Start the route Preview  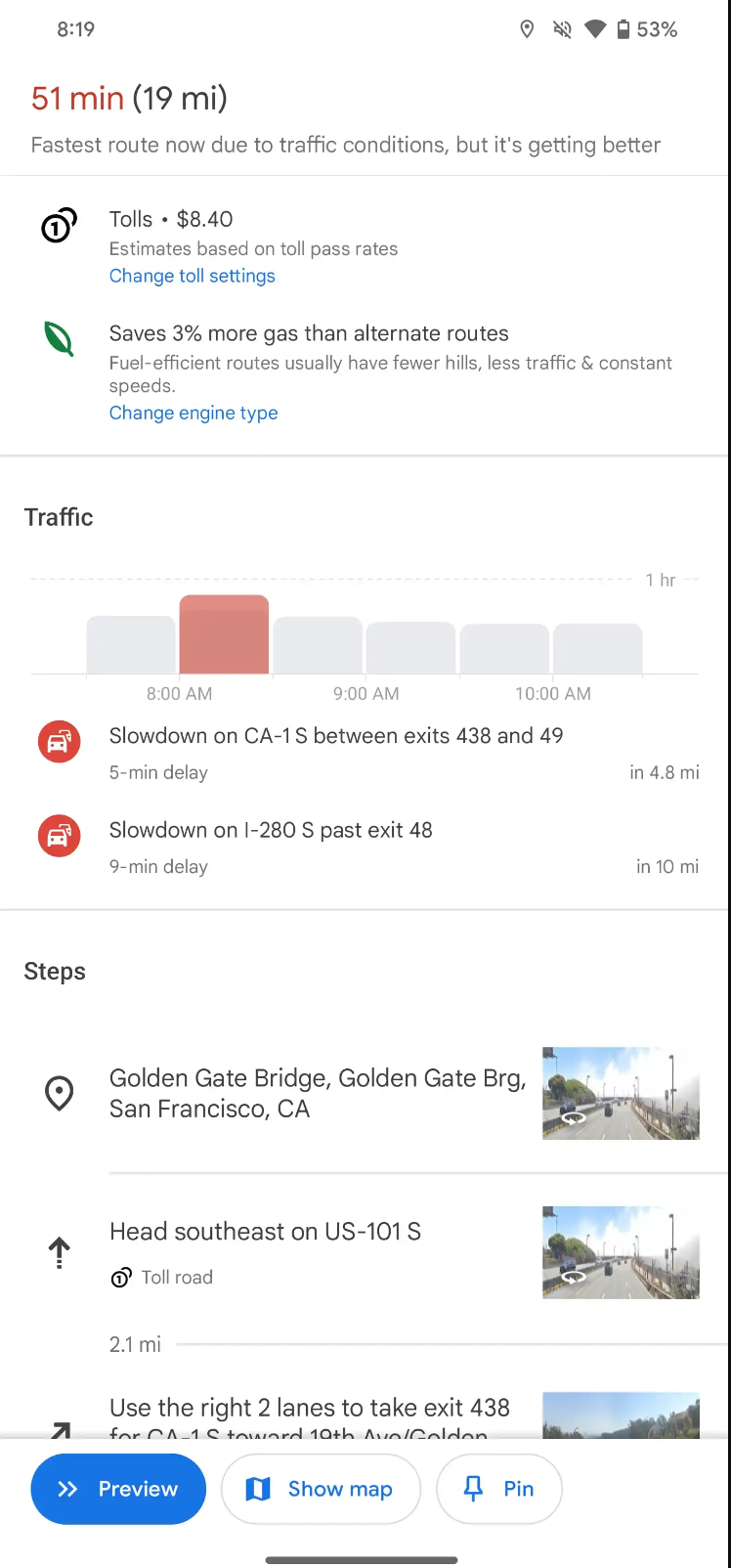118,1489
